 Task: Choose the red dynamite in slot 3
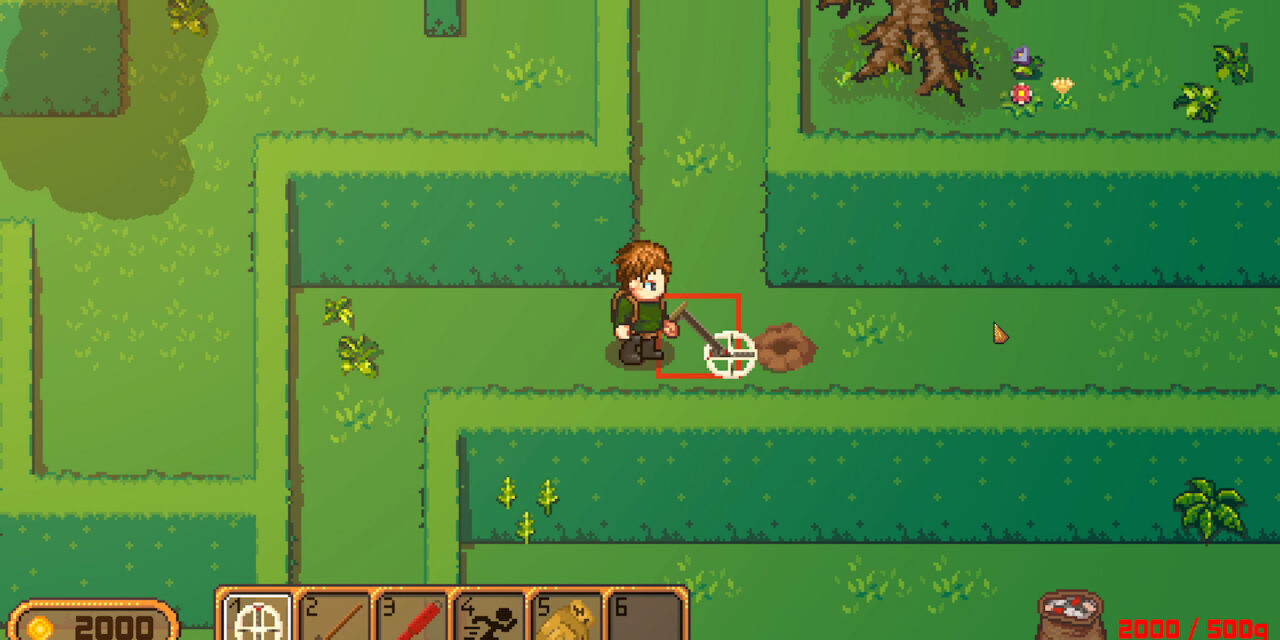tap(411, 617)
